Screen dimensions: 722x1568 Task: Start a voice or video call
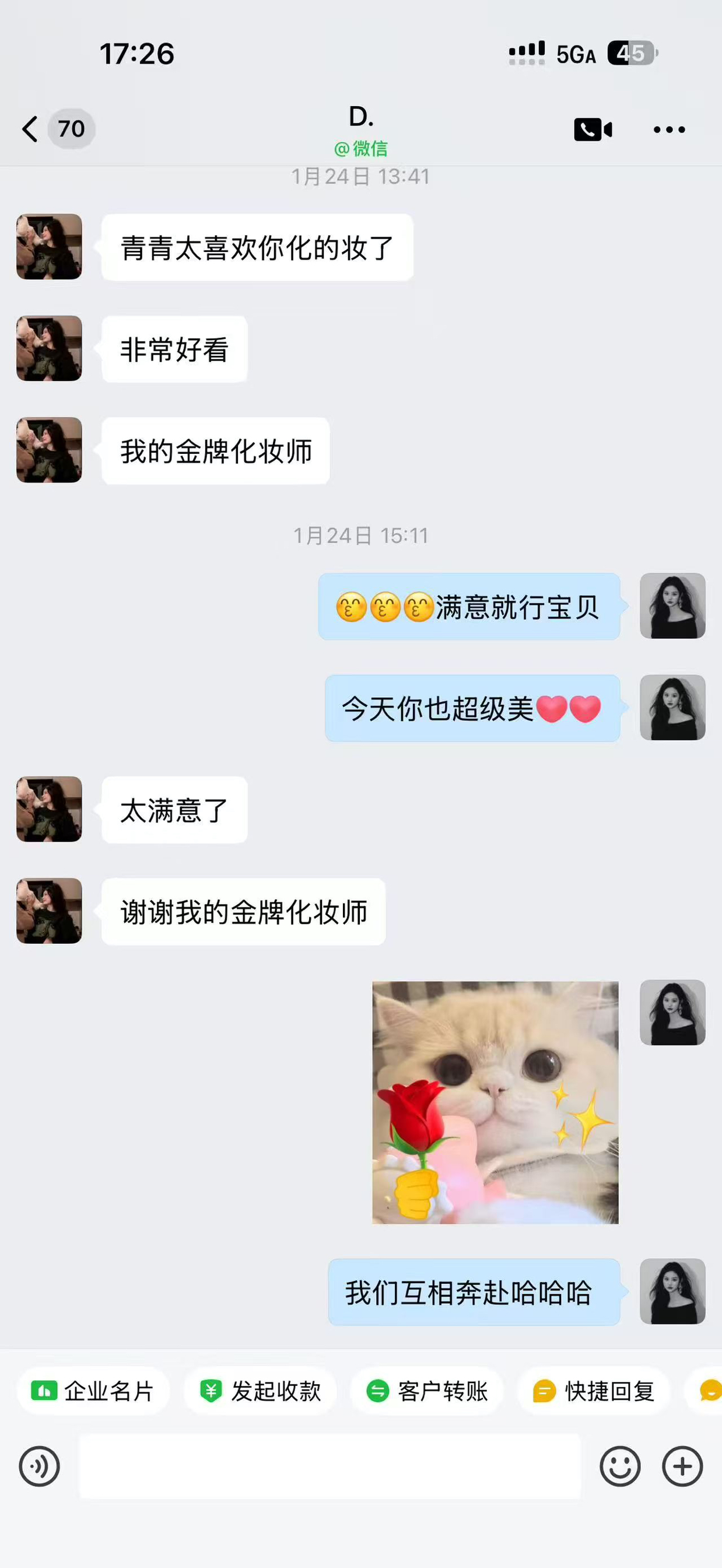(x=593, y=129)
